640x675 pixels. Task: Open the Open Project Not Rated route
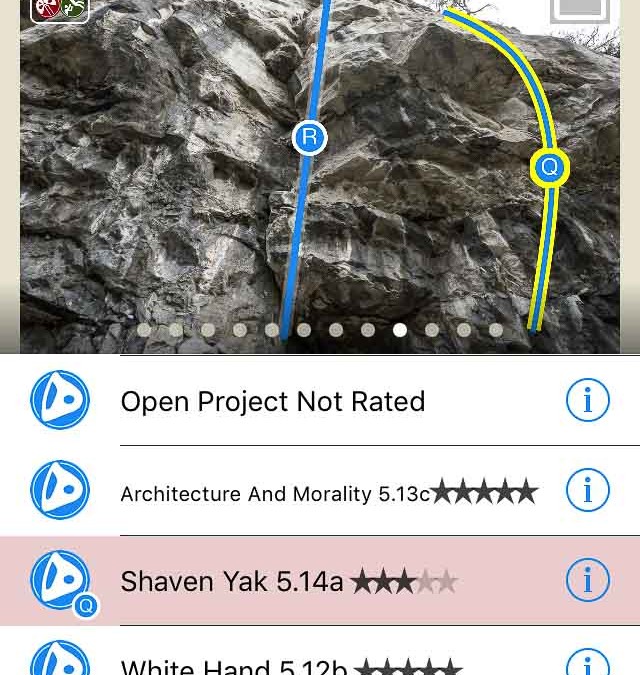[273, 401]
